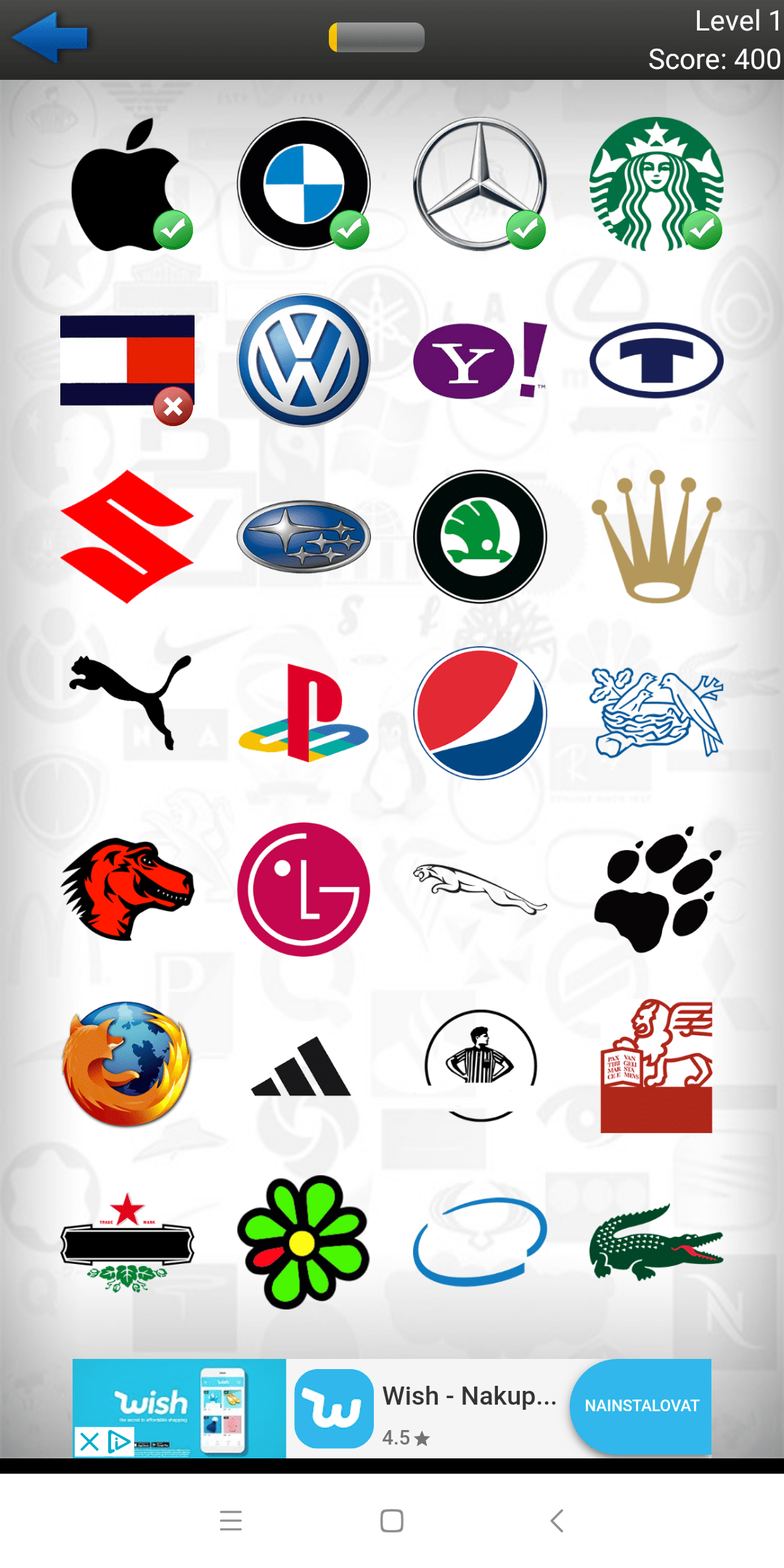Open the purple Yahoo logo tile

pos(480,360)
